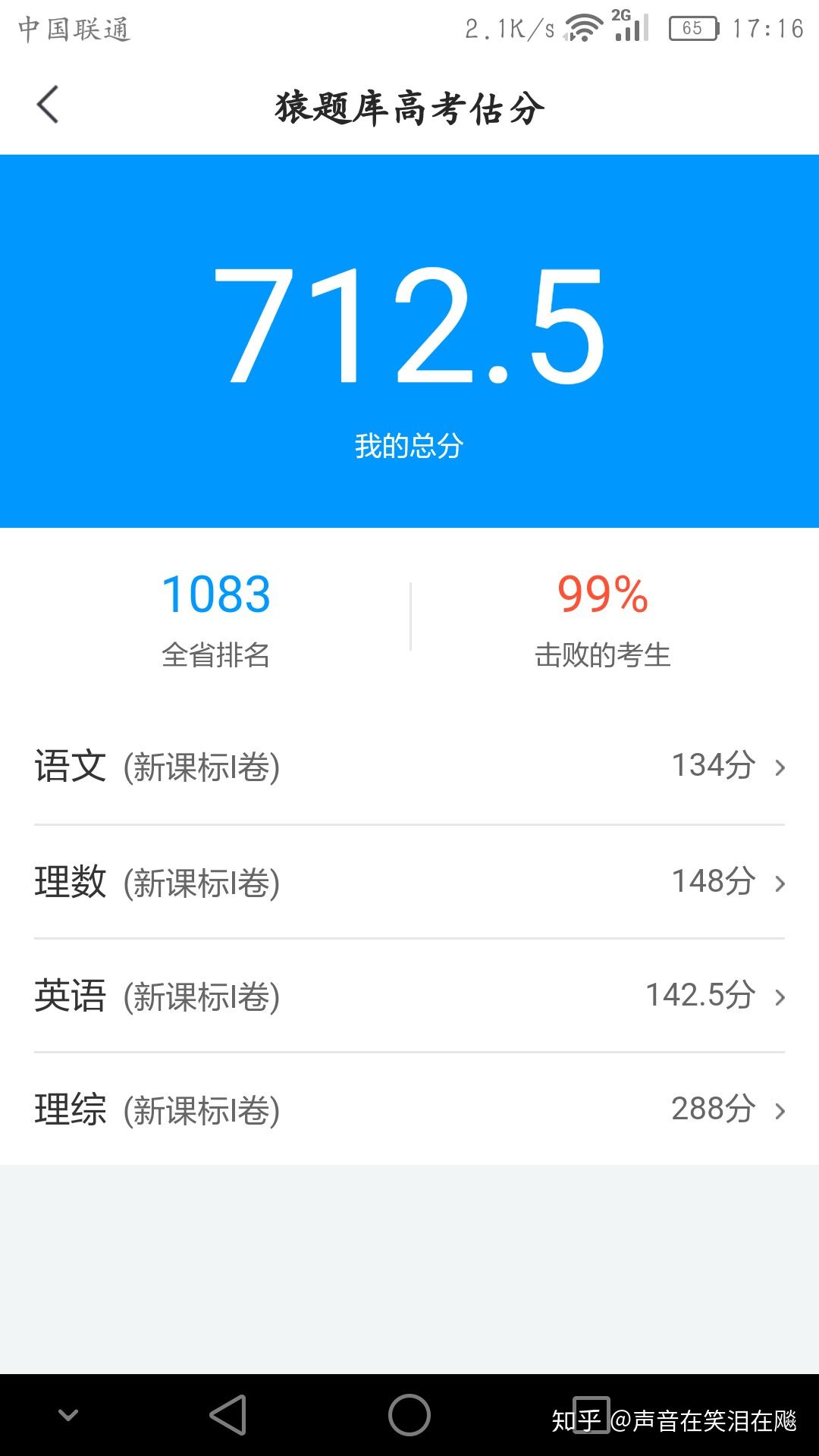Tap the 1083 provincial ranking number
The image size is (819, 1456).
[x=216, y=596]
